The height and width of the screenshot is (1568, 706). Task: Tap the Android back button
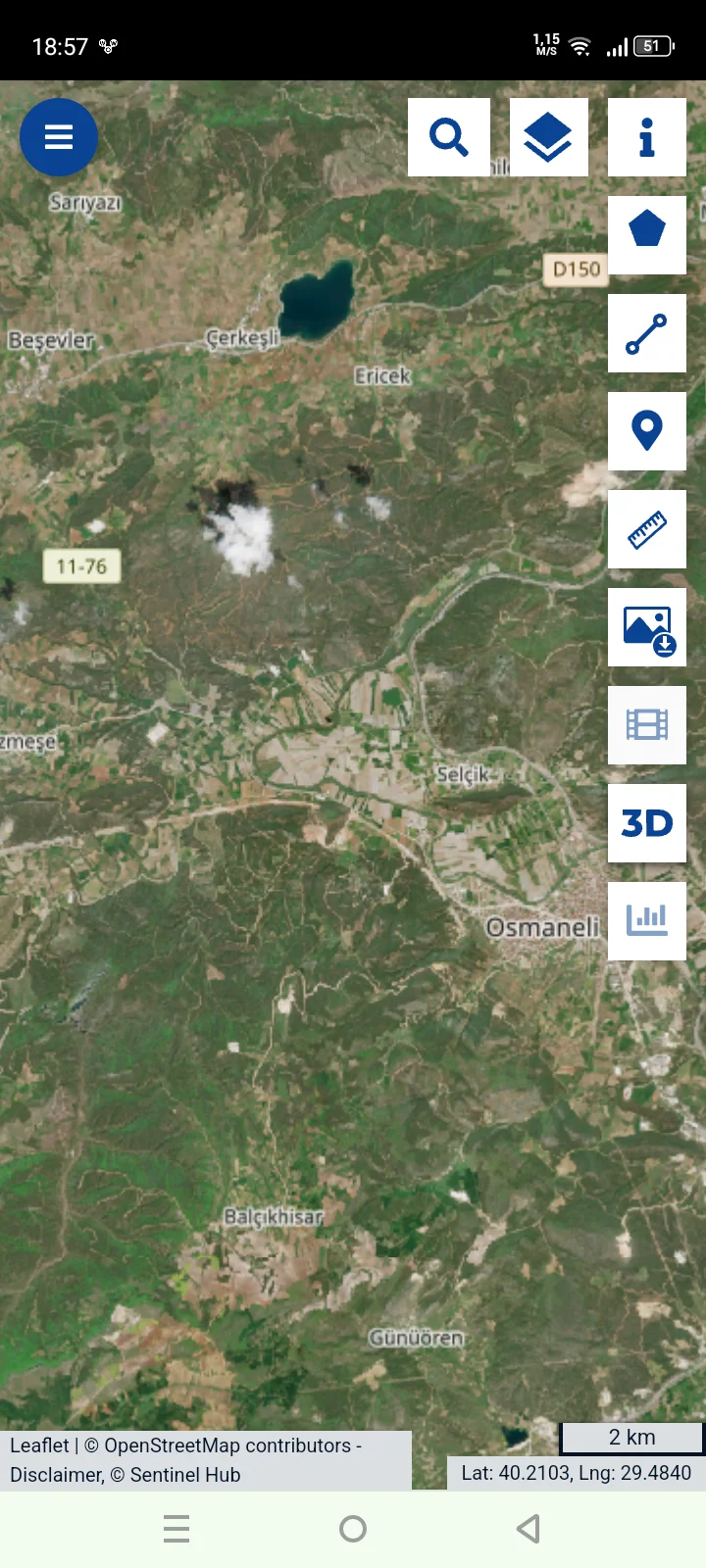coord(528,1528)
